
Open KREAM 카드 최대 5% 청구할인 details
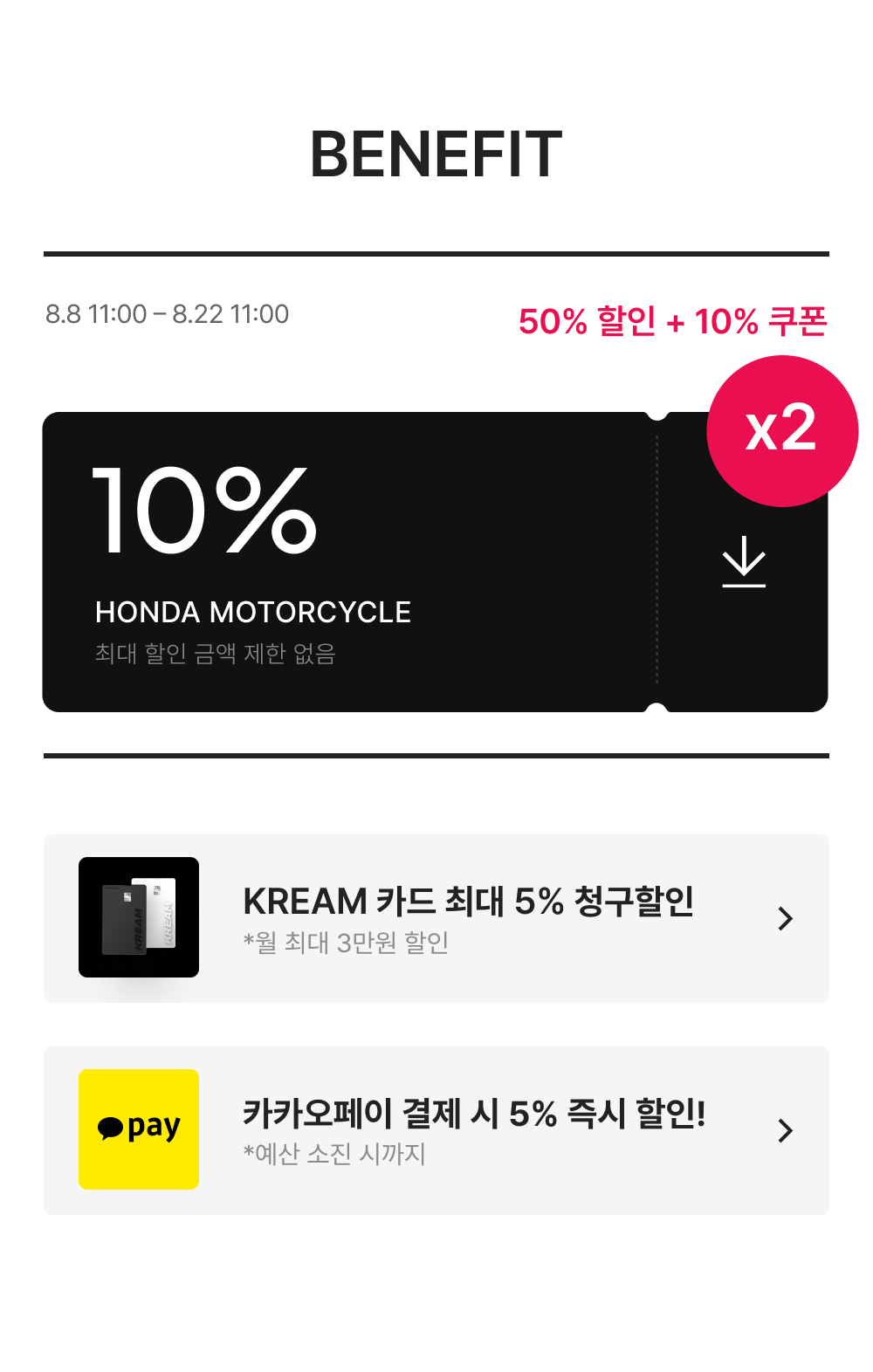click(436, 918)
